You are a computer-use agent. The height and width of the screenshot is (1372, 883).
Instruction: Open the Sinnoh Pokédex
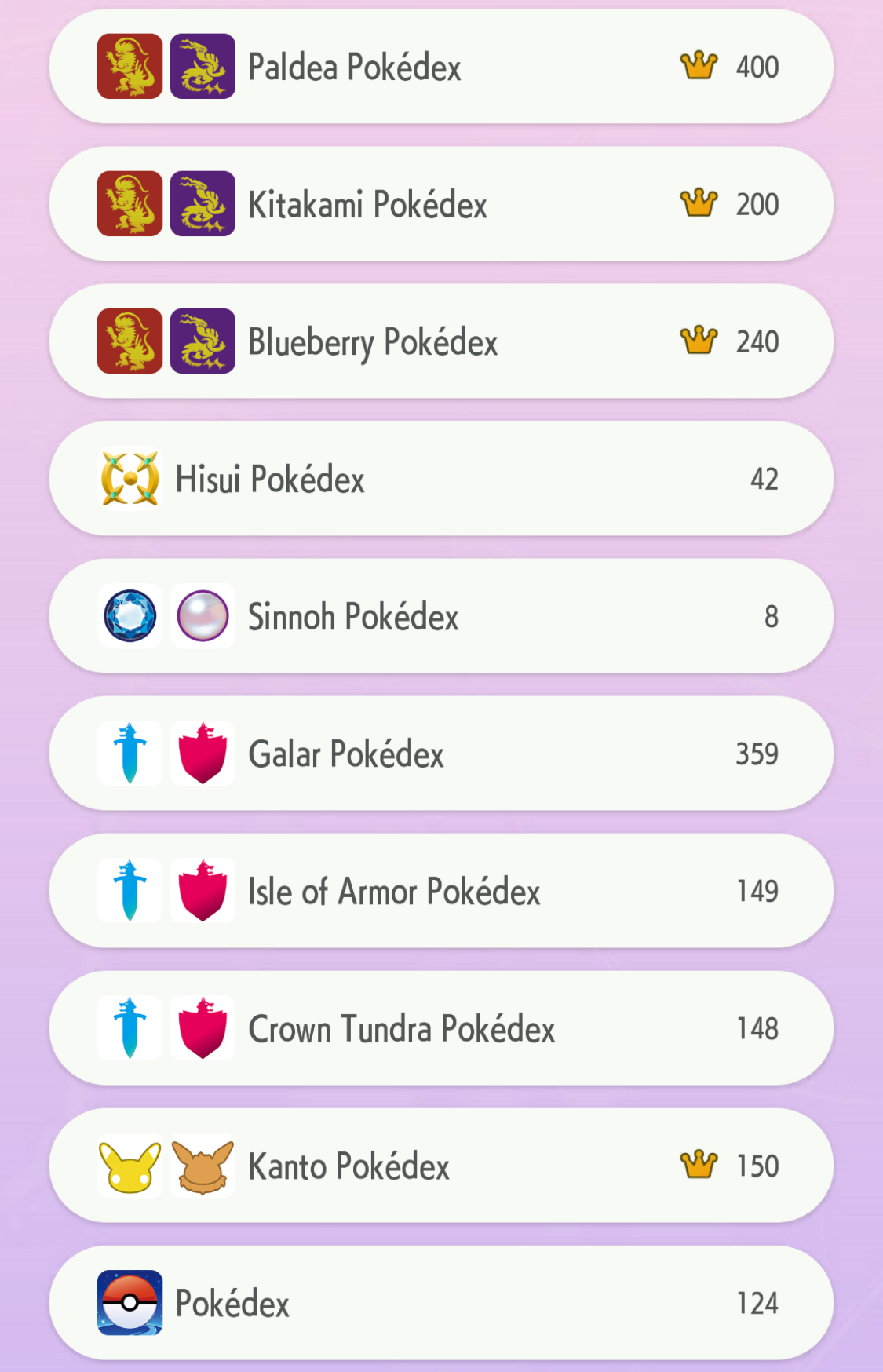coord(440,616)
